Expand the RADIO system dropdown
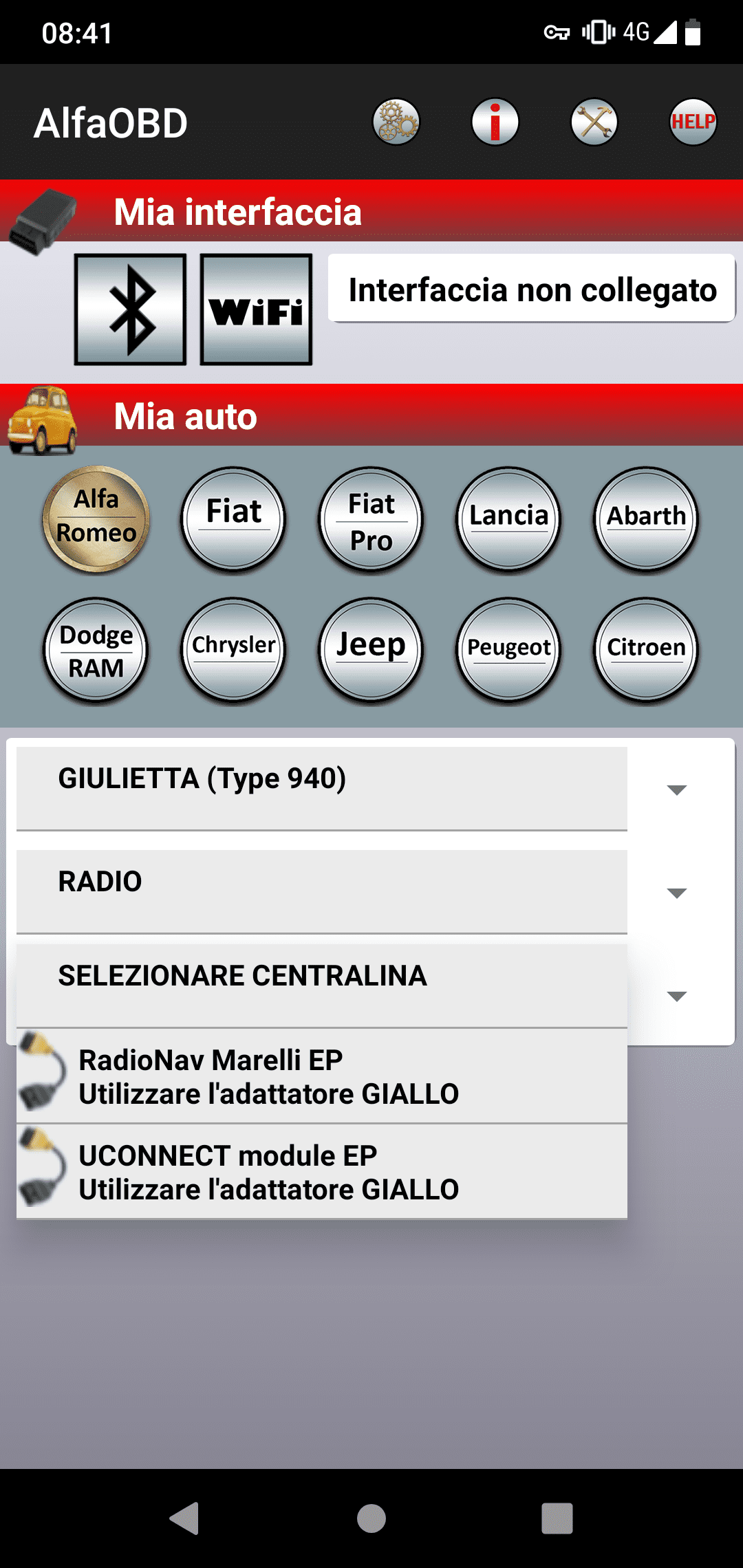This screenshot has width=743, height=1568. pyautogui.click(x=371, y=892)
